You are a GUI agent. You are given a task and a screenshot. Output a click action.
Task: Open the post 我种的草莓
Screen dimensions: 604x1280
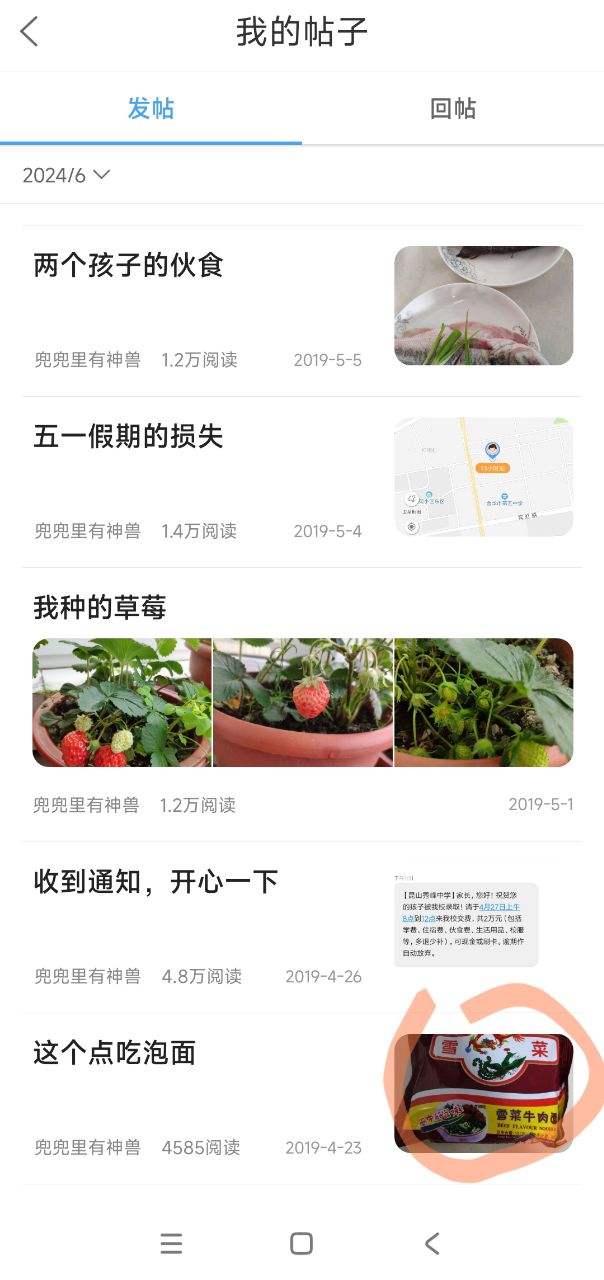[100, 608]
